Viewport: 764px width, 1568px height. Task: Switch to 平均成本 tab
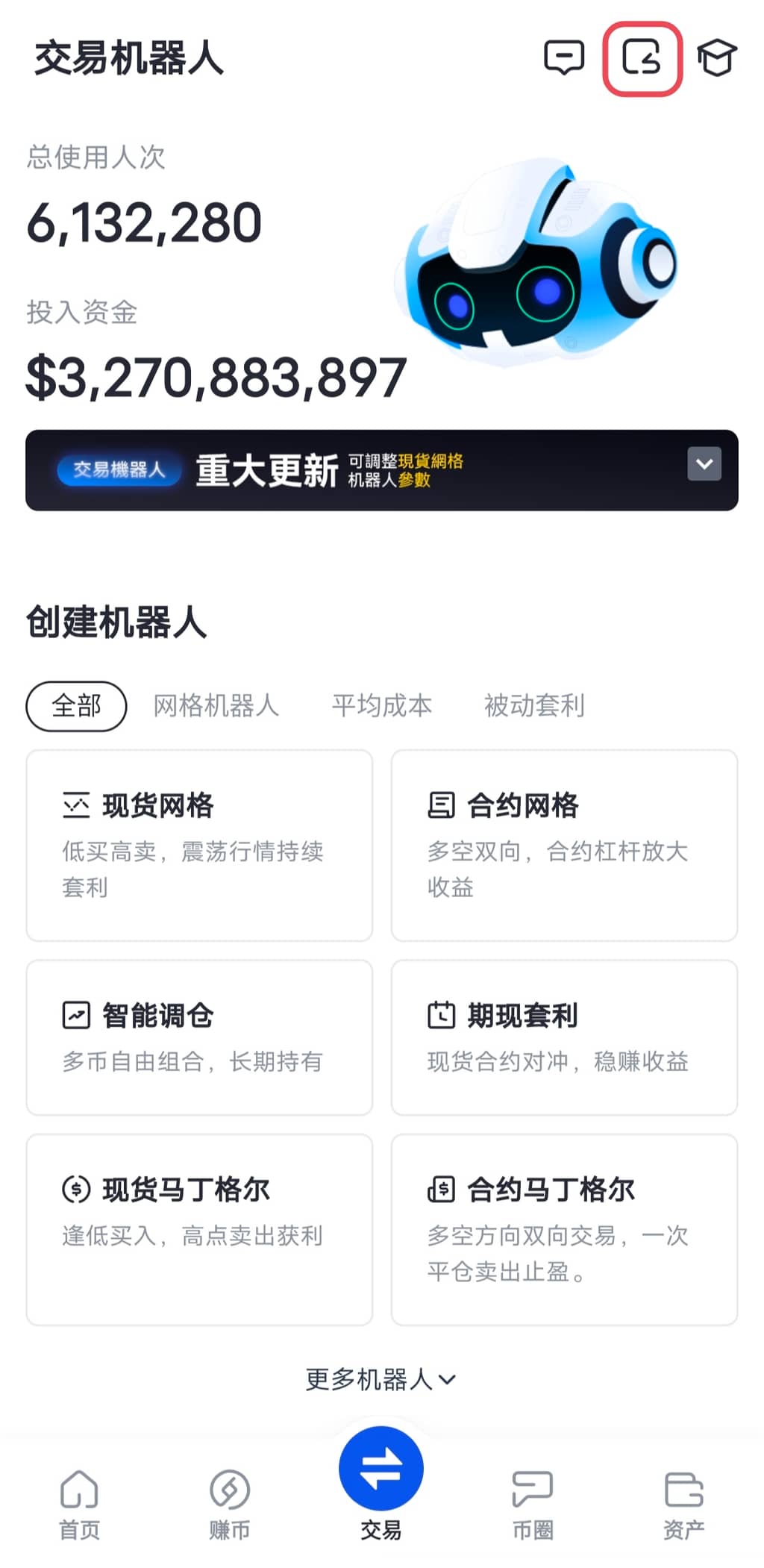point(381,705)
